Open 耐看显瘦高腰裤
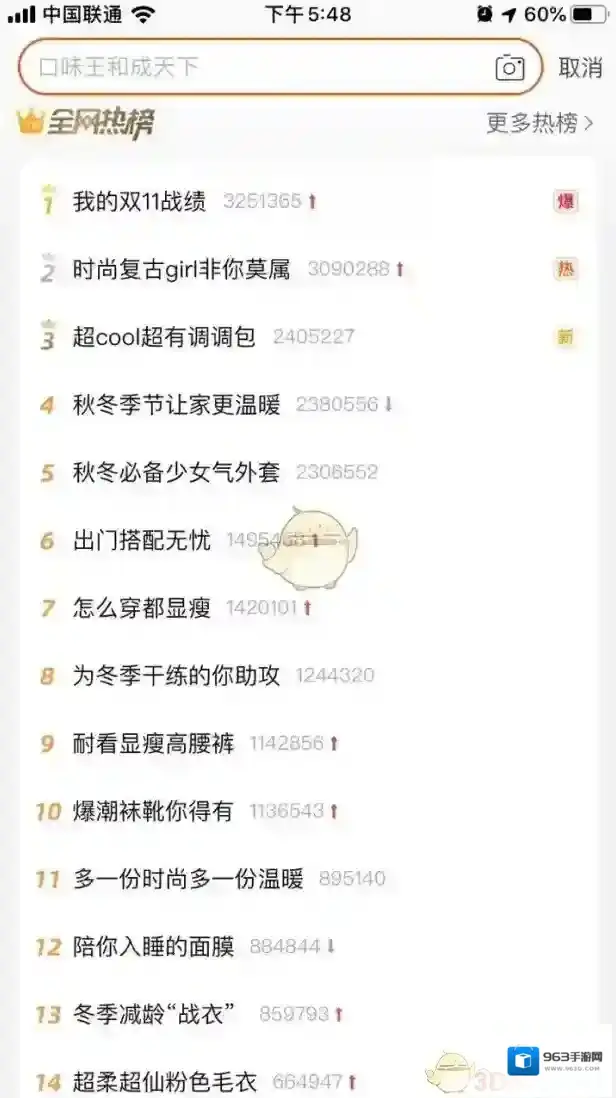This screenshot has width=616, height=1098. [153, 743]
